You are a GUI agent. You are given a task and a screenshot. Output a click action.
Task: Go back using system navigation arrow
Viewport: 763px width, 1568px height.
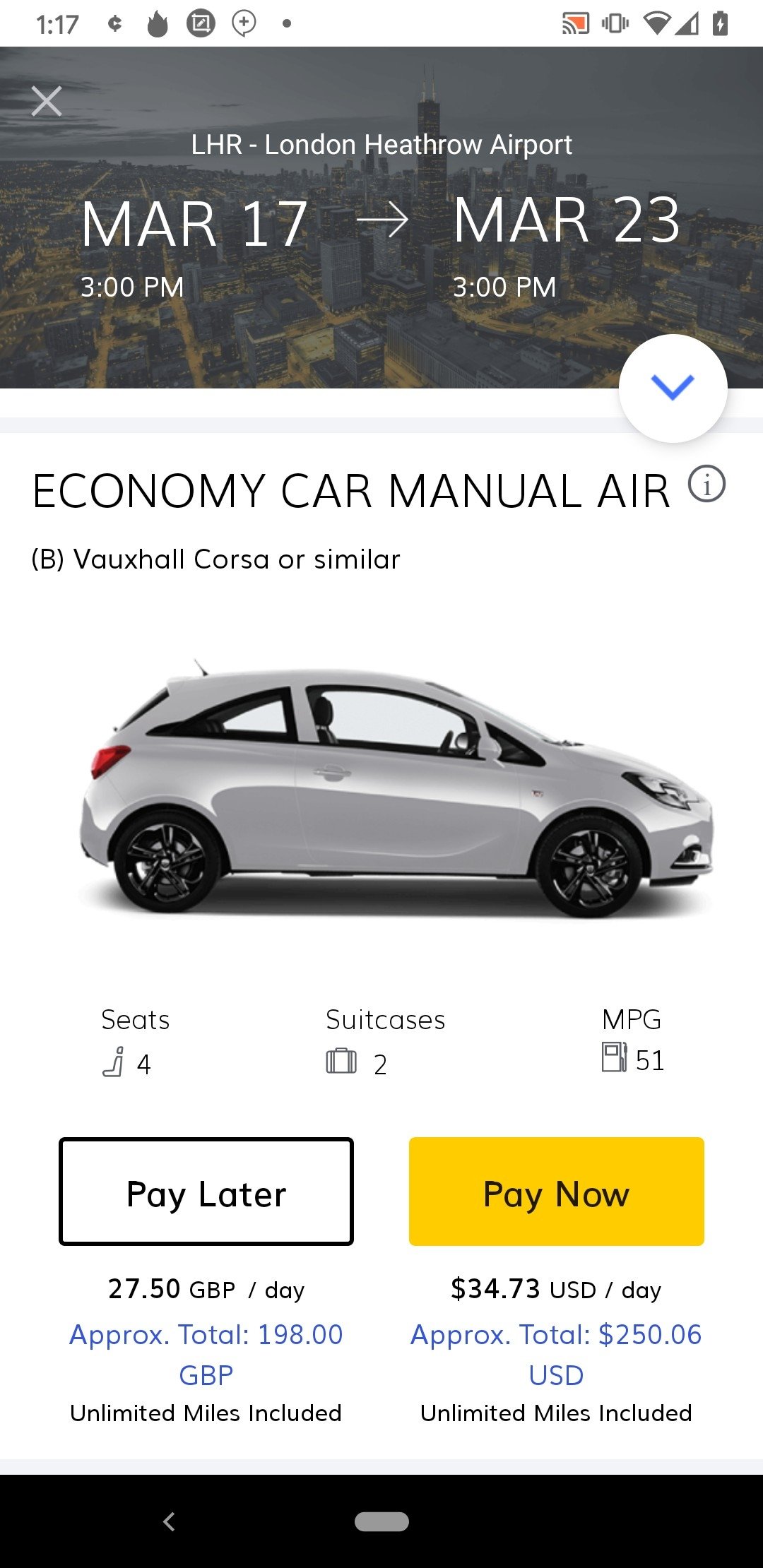pos(169,1521)
